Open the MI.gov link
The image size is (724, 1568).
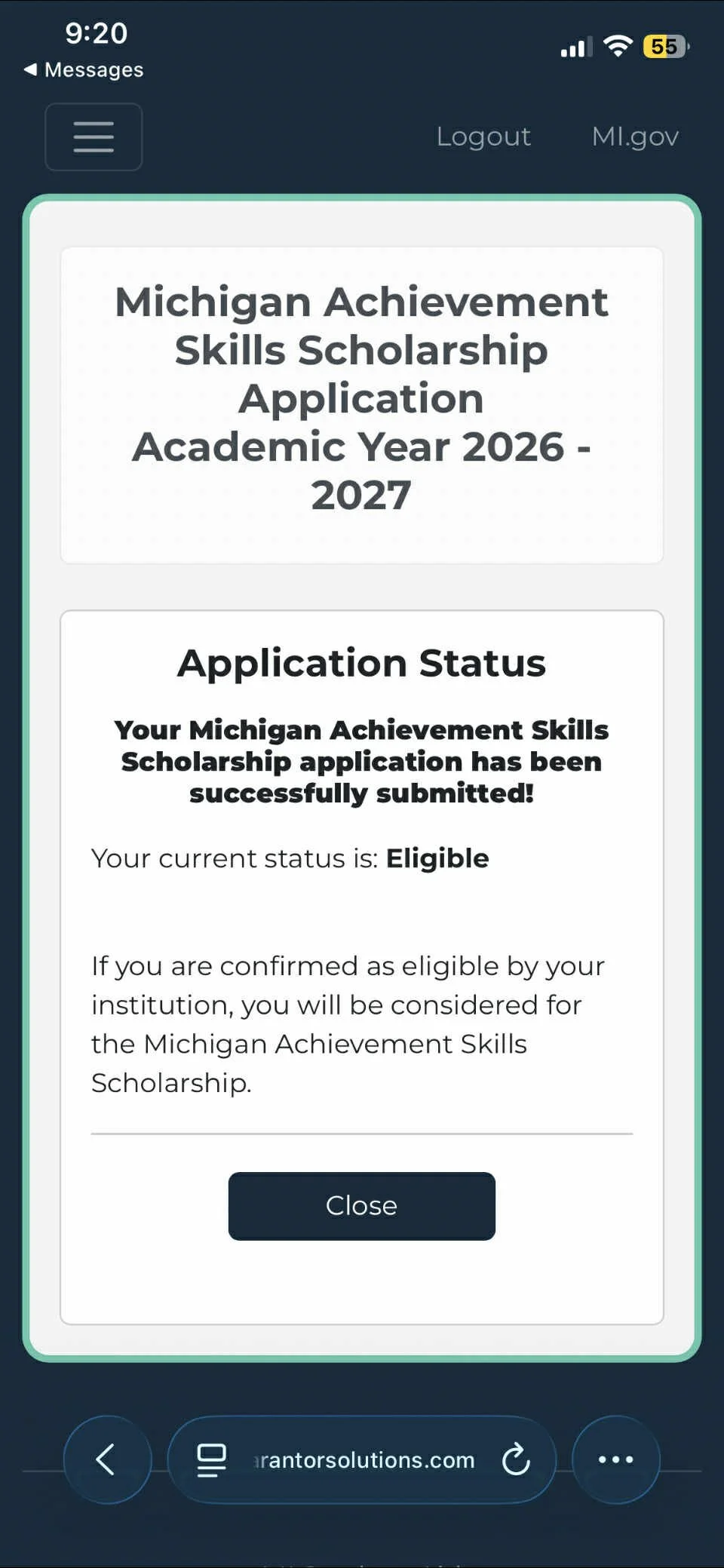click(635, 137)
